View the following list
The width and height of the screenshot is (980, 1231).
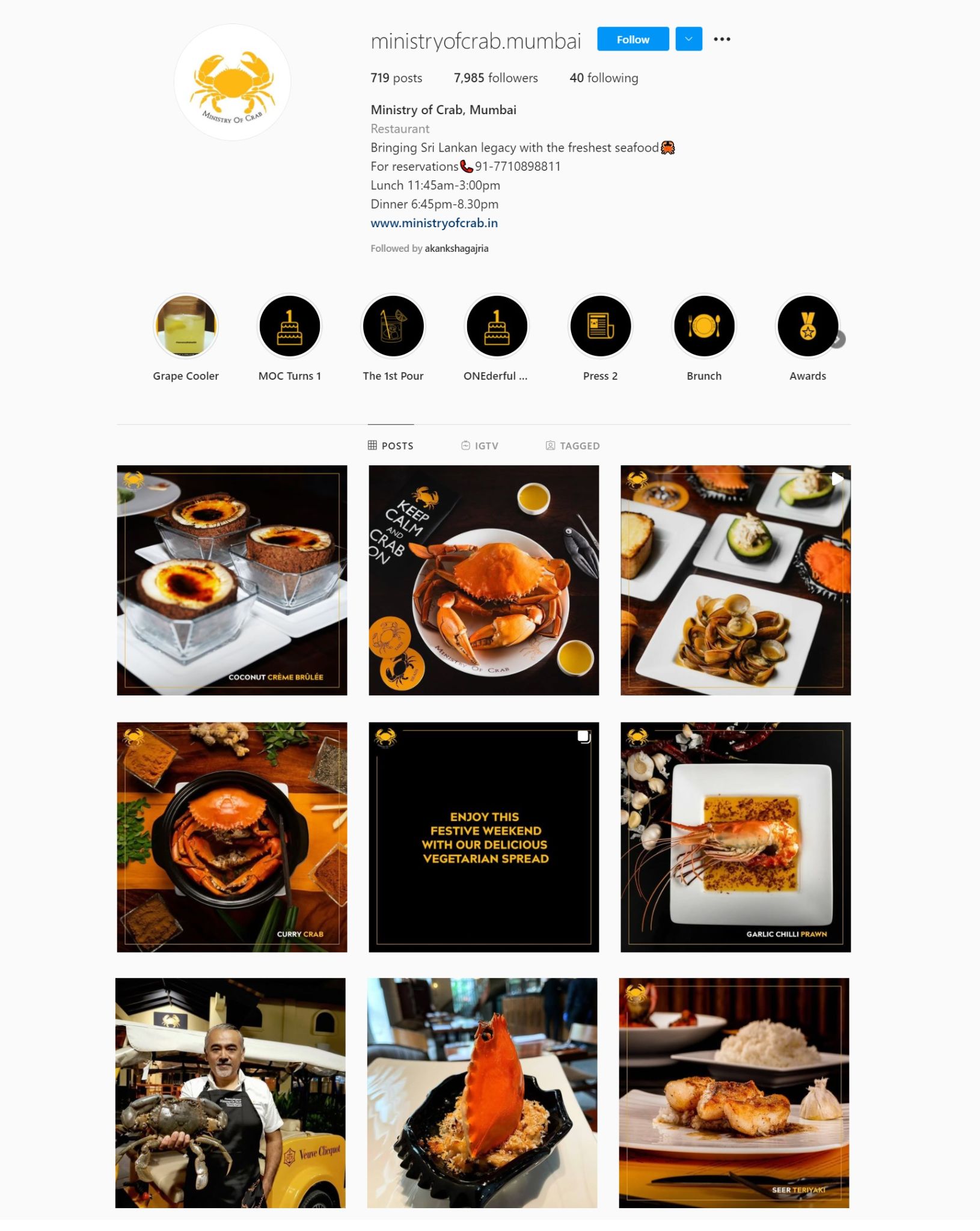(x=604, y=78)
